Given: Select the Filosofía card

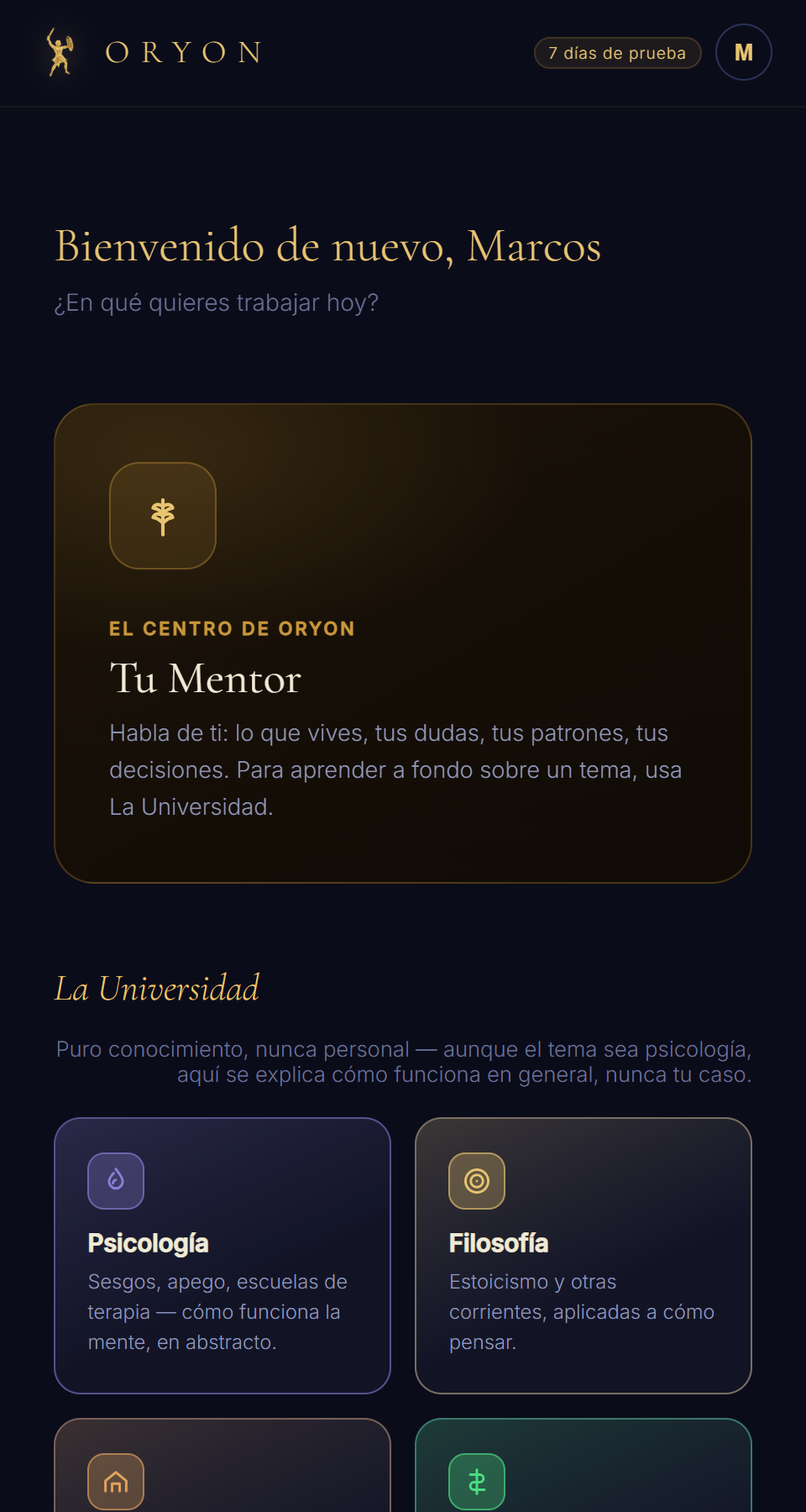Looking at the screenshot, I should (584, 1255).
